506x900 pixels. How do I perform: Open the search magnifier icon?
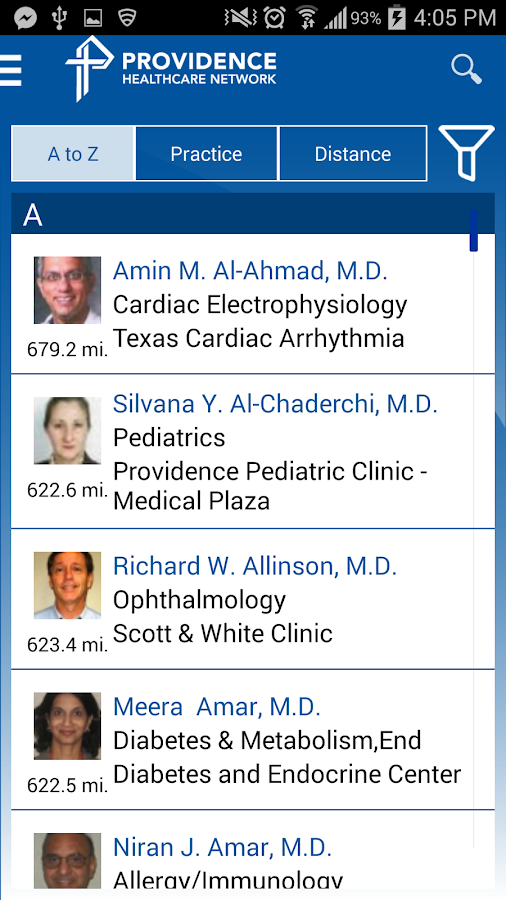coord(466,69)
